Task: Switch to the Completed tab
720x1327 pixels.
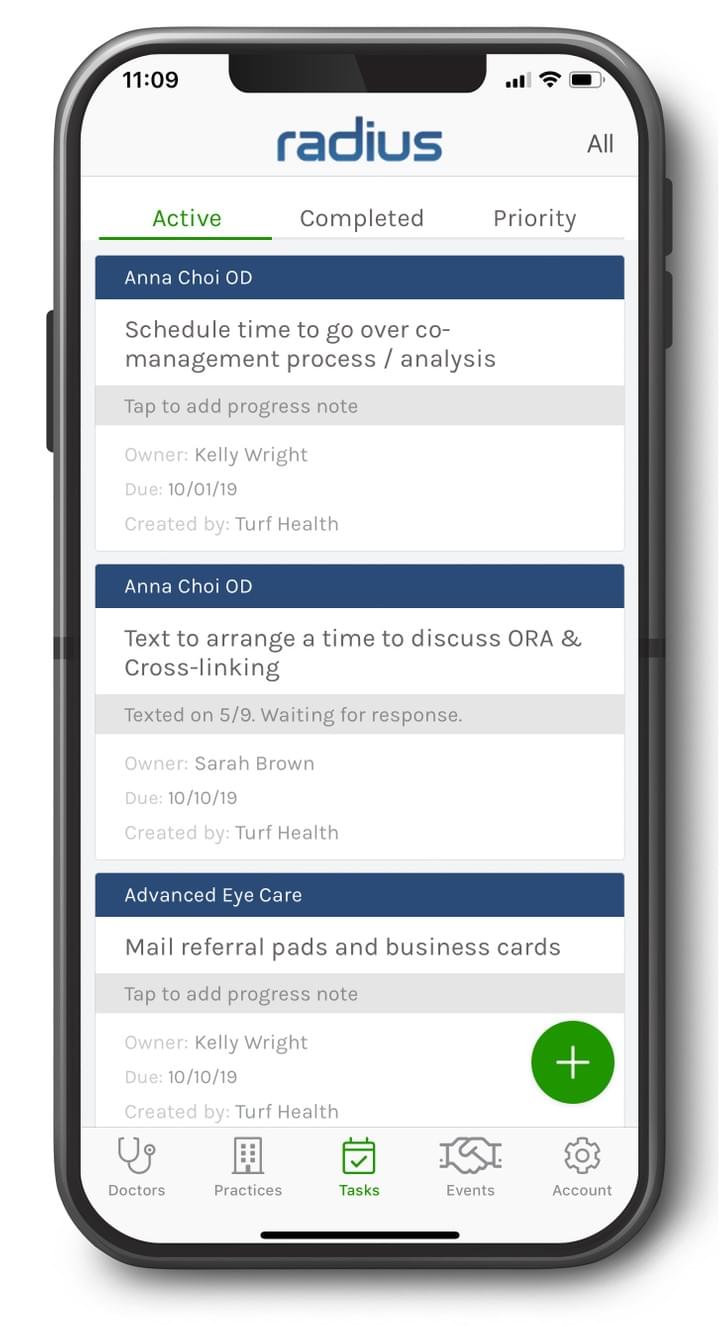Action: 361,218
